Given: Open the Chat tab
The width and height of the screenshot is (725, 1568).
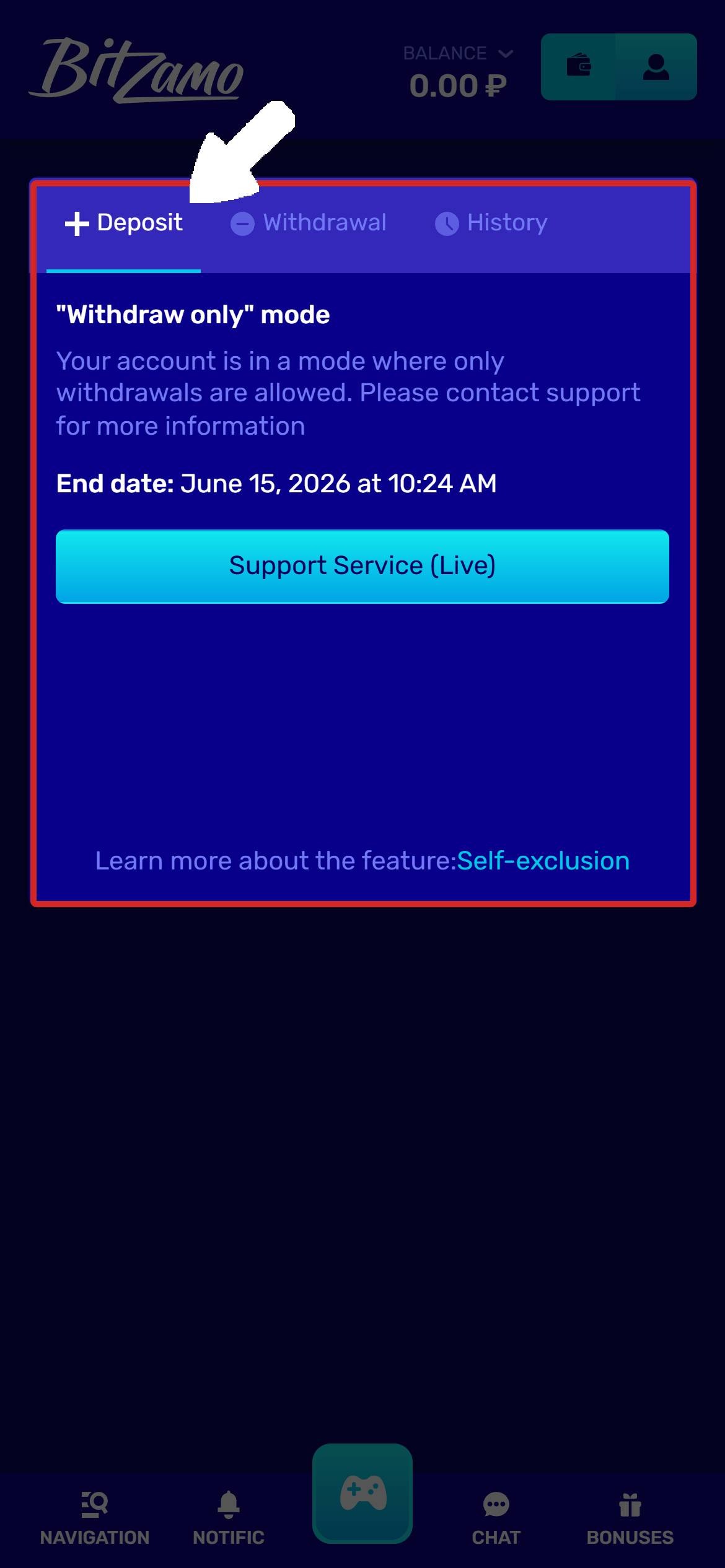Looking at the screenshot, I should (496, 1518).
